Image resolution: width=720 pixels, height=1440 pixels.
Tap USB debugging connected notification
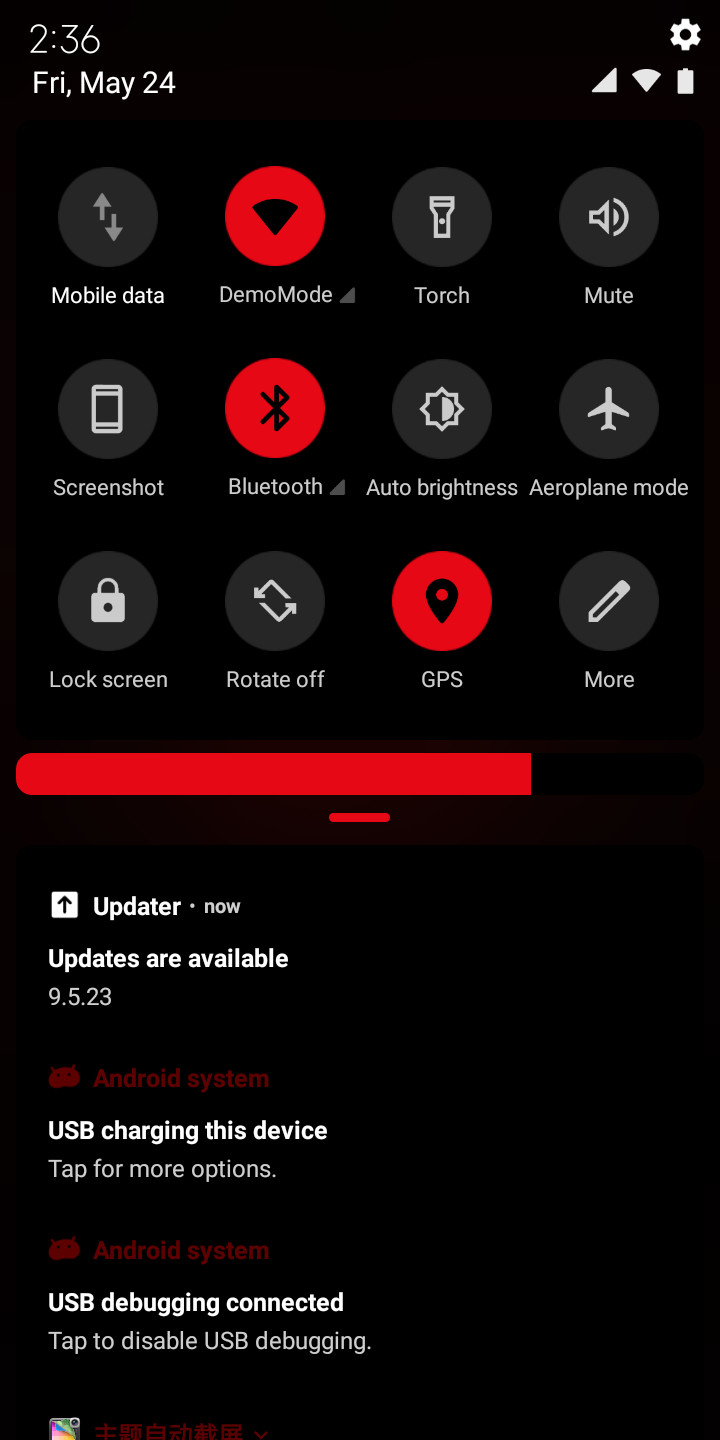tap(360, 1295)
